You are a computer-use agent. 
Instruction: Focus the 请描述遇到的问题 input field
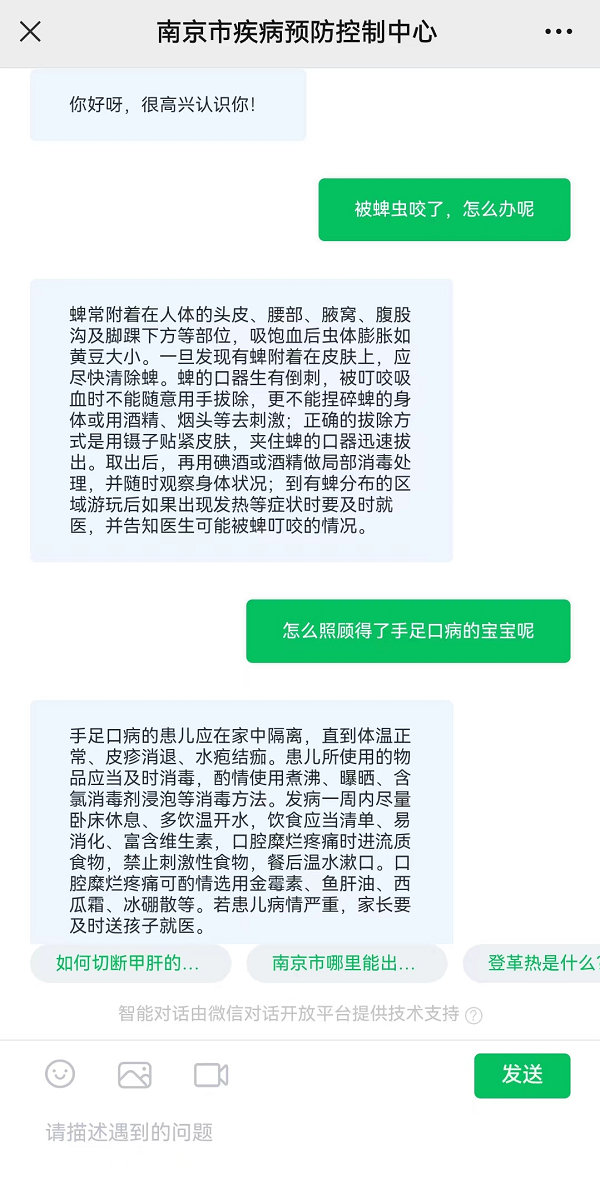coord(300,1132)
